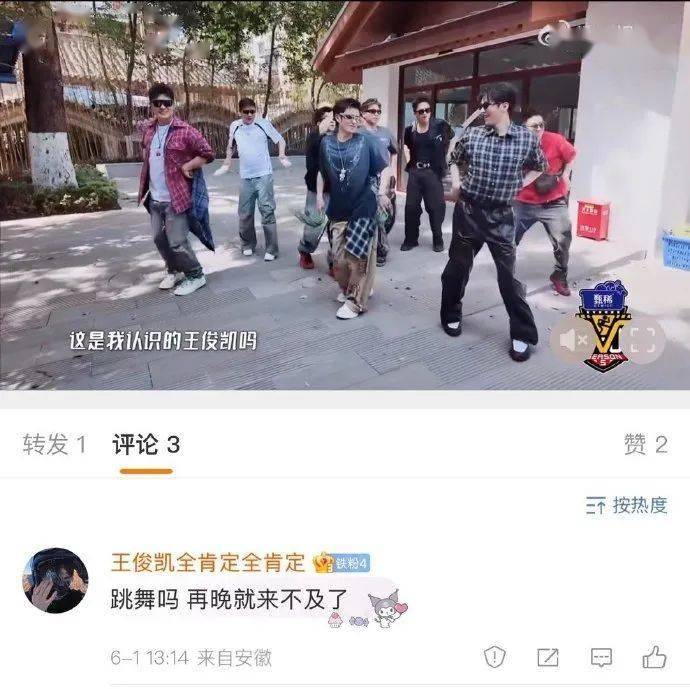
Task: Change comment sorting via 按热度
Action: tap(627, 505)
